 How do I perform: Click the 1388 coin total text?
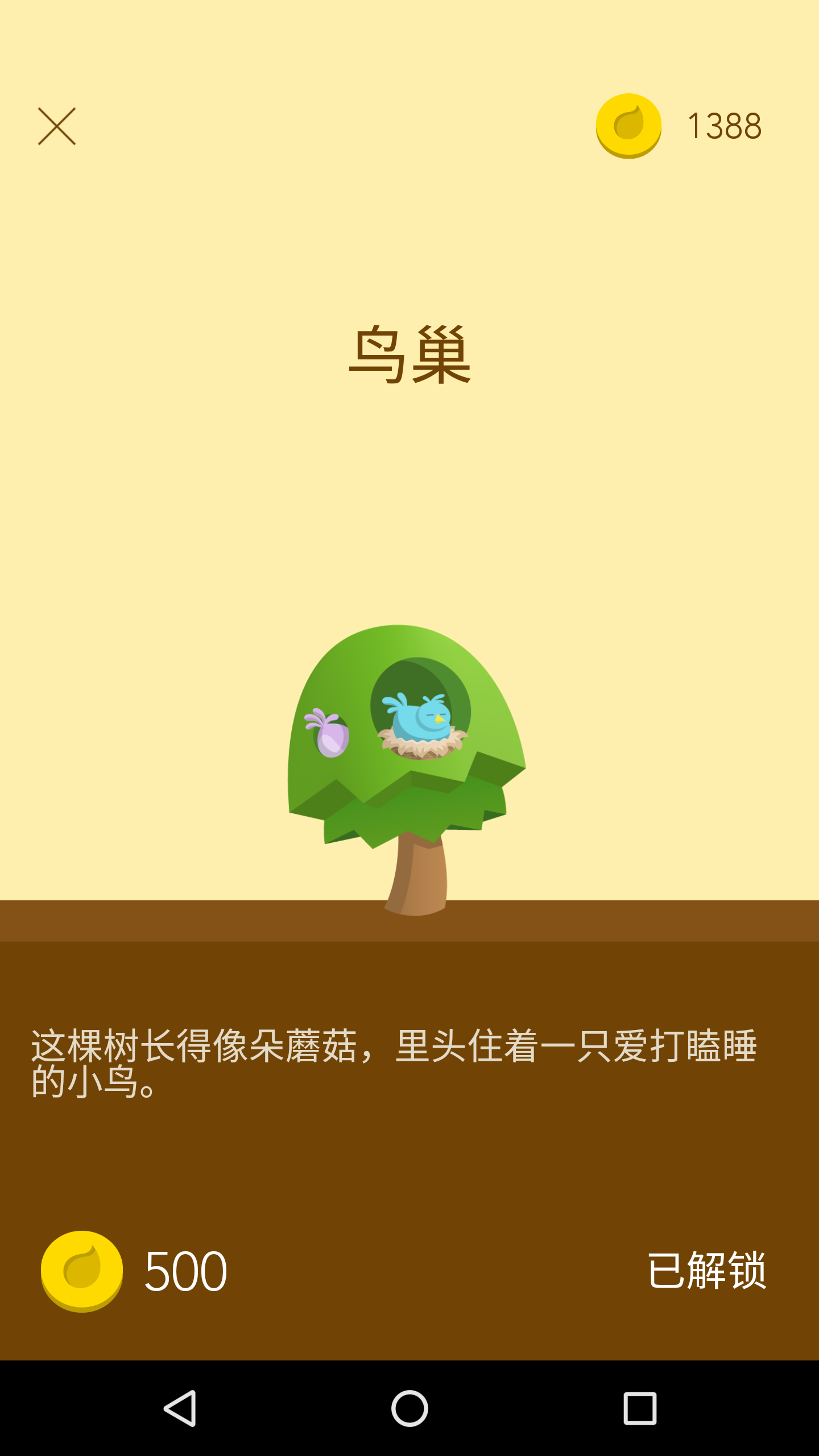pyautogui.click(x=725, y=126)
